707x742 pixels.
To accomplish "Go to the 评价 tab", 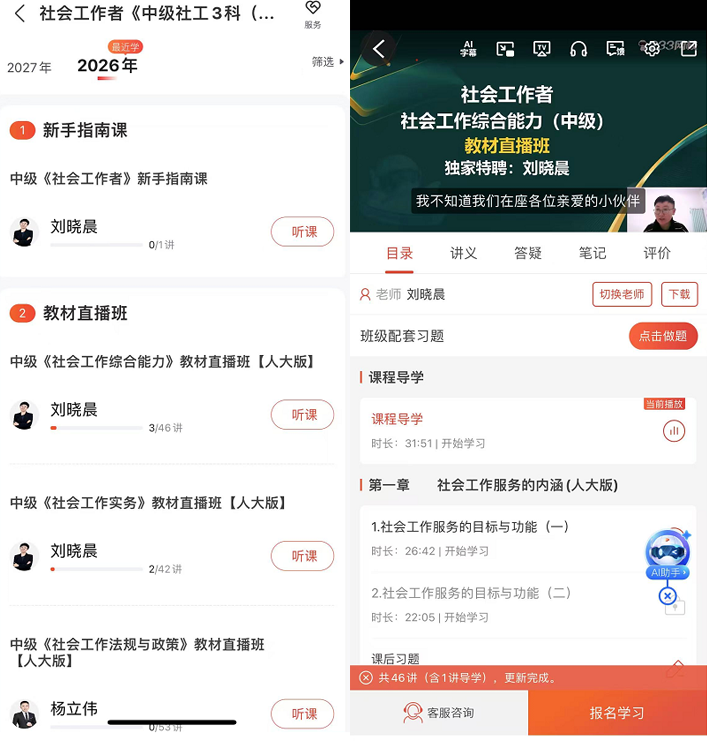I will pos(657,253).
